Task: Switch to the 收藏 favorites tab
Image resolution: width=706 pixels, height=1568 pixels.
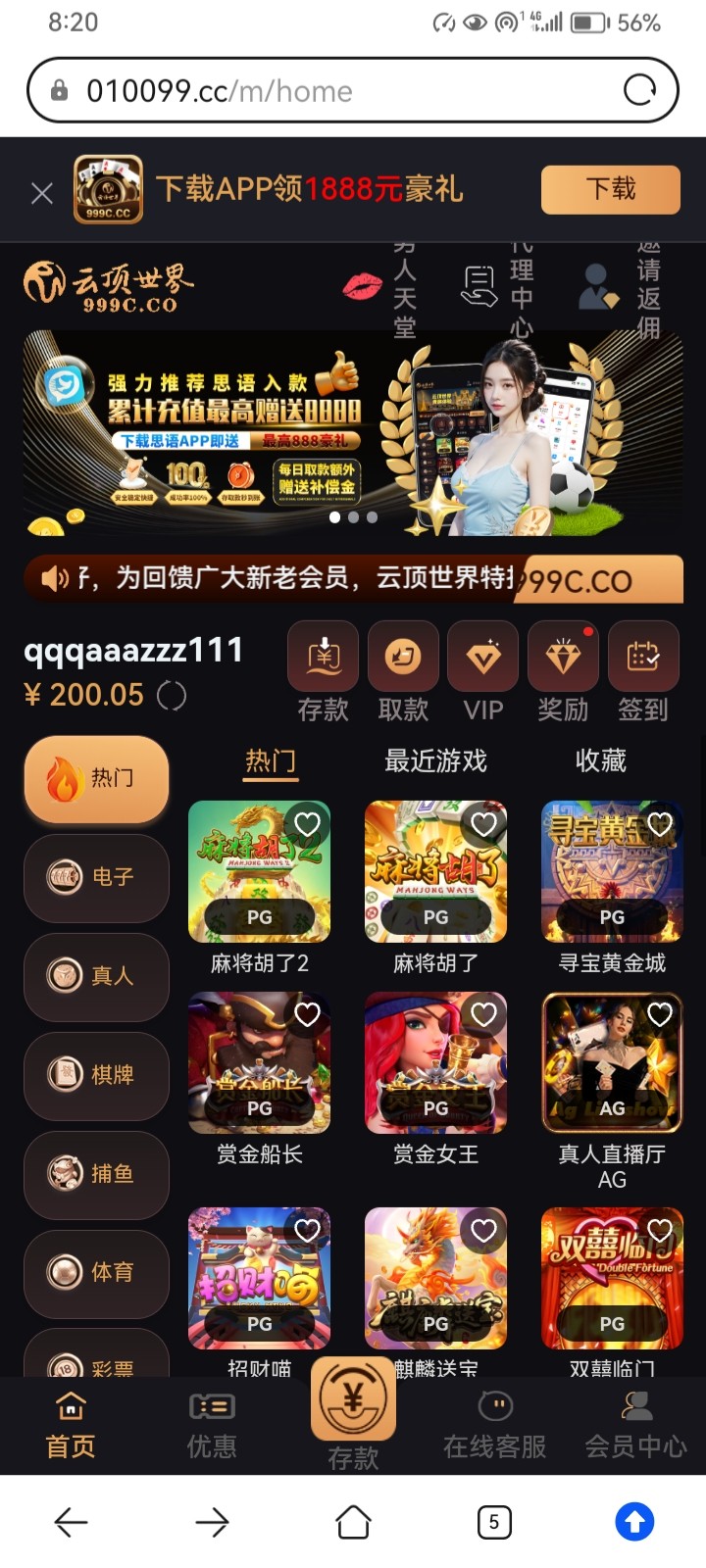Action: [x=600, y=760]
